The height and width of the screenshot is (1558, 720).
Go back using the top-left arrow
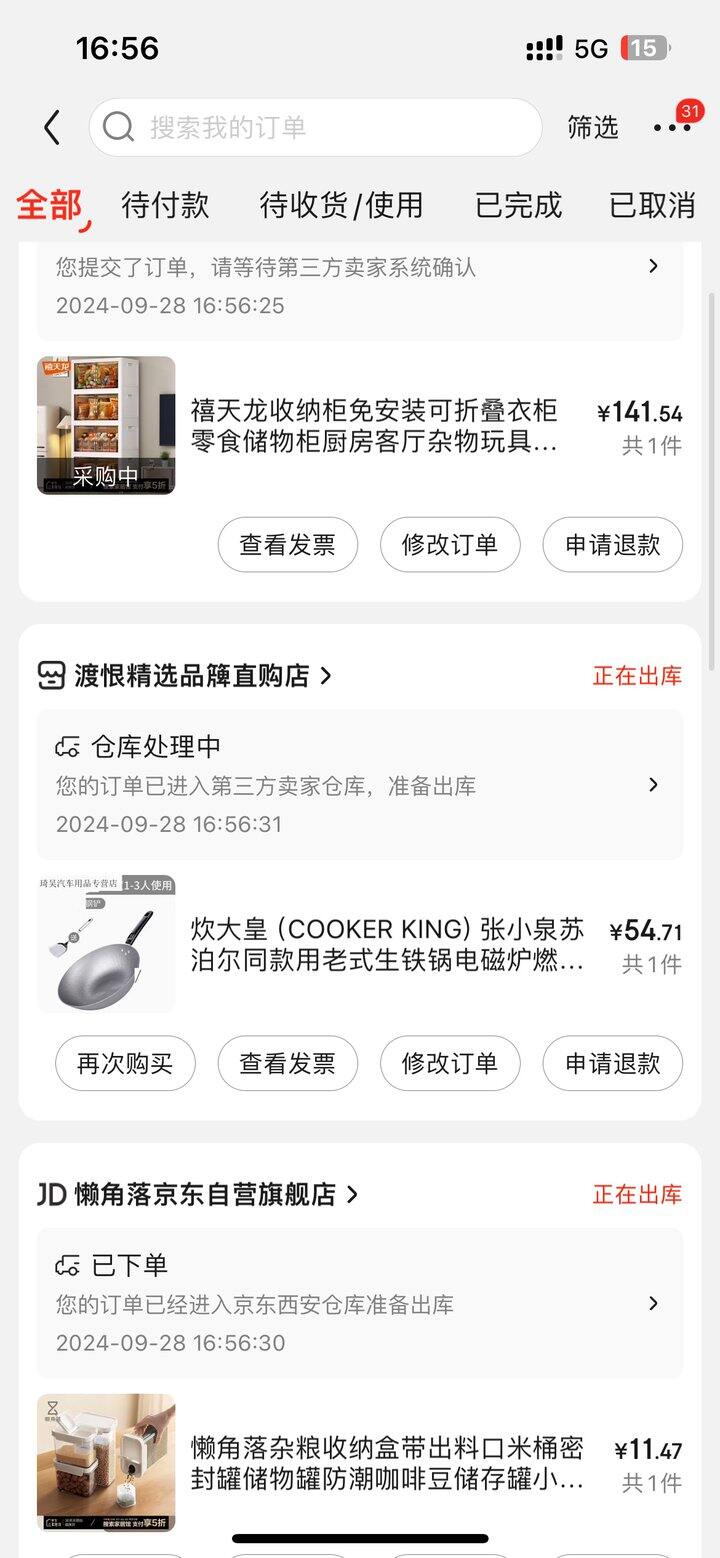point(52,127)
